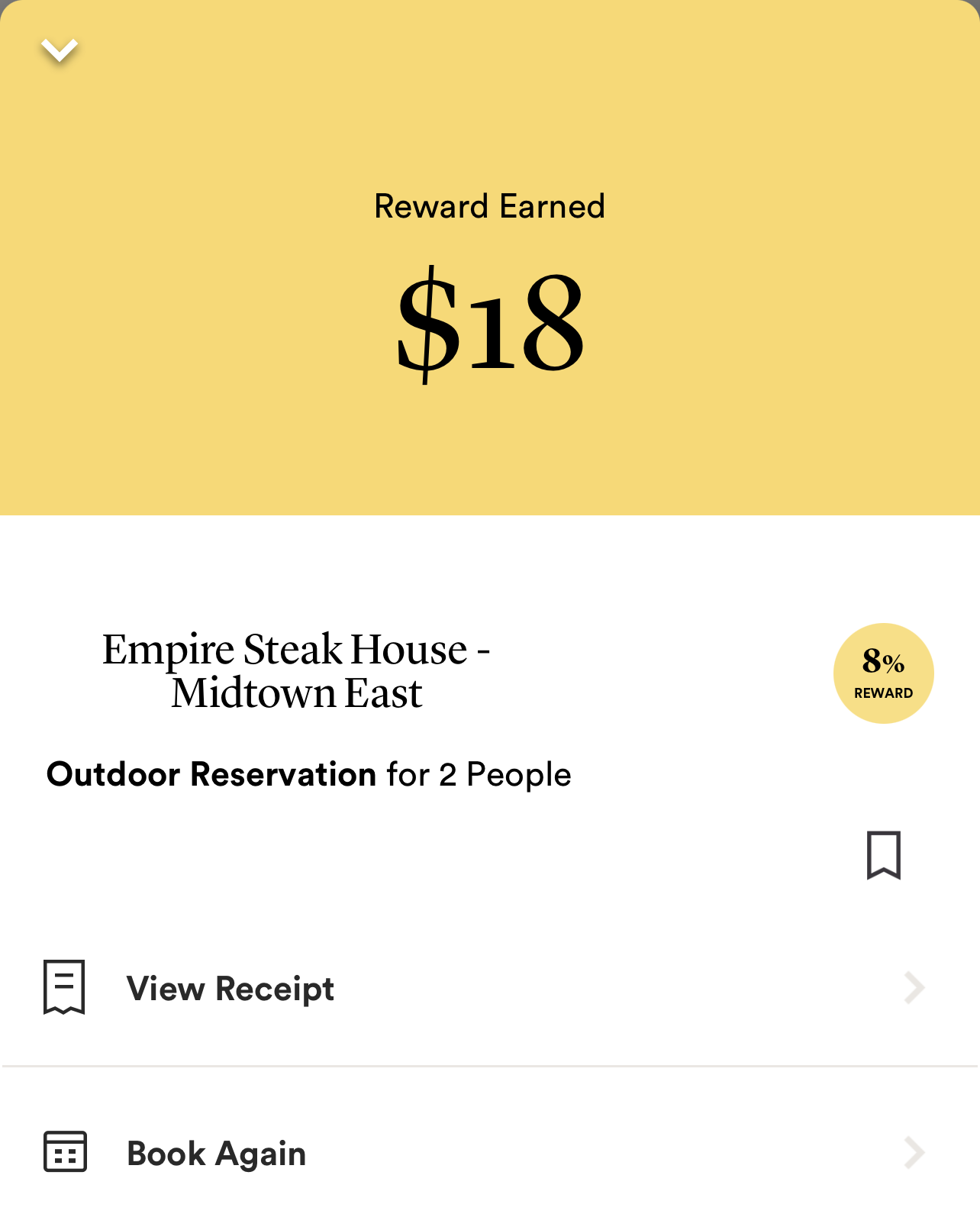
Task: Select the Outdoor Reservation for 2 People text
Action: click(x=308, y=773)
